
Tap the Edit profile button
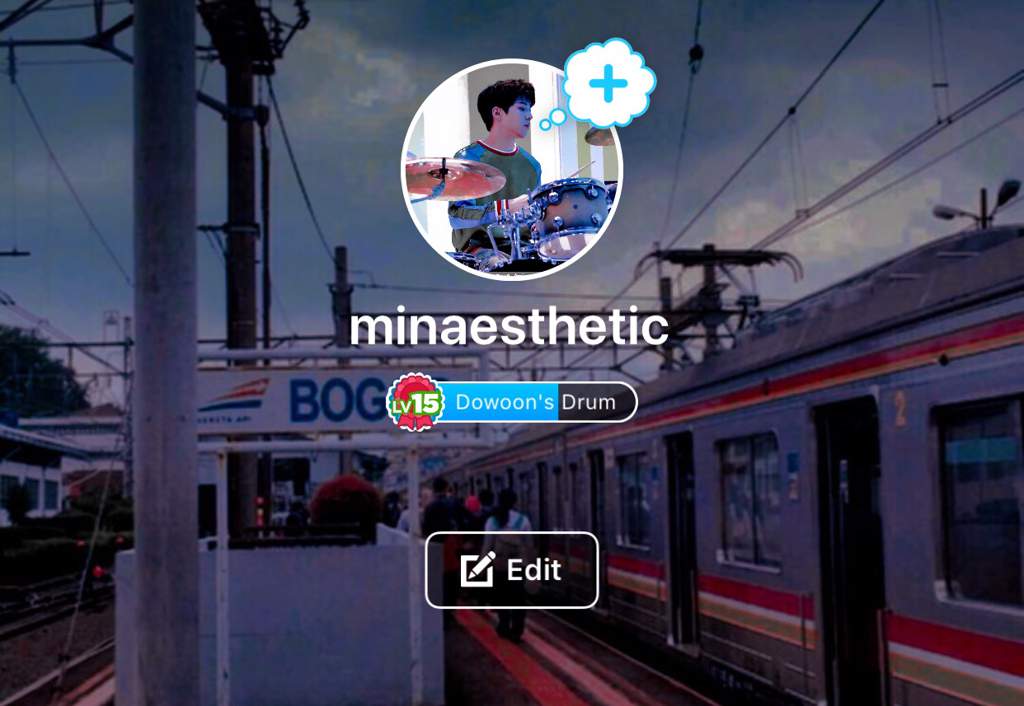coord(512,570)
